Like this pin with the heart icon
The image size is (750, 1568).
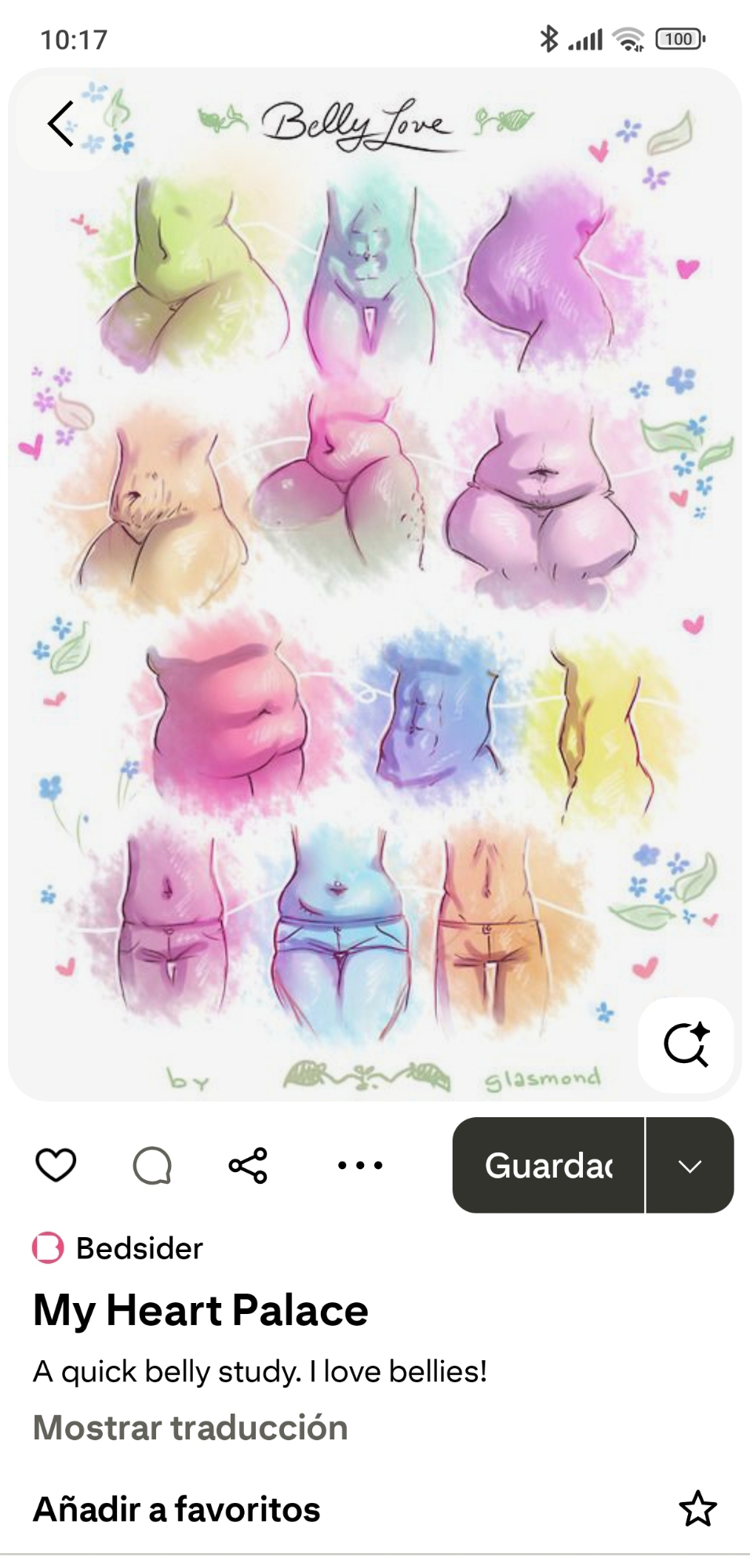tap(56, 1165)
